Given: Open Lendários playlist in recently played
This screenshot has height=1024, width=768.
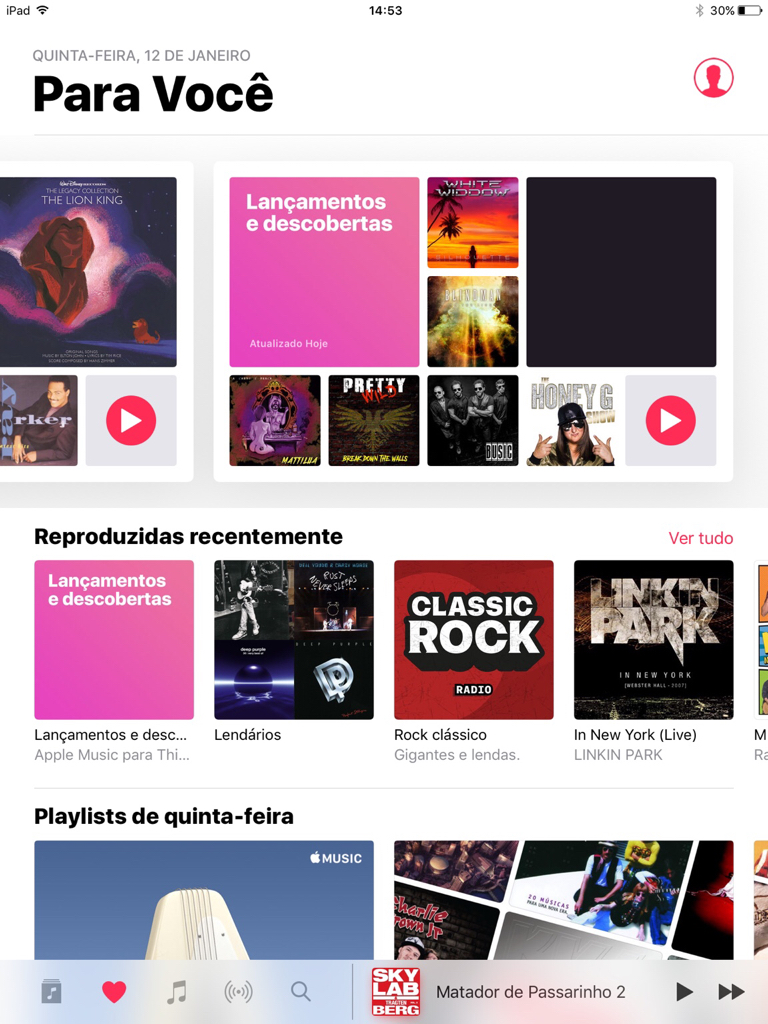Looking at the screenshot, I should pos(294,640).
